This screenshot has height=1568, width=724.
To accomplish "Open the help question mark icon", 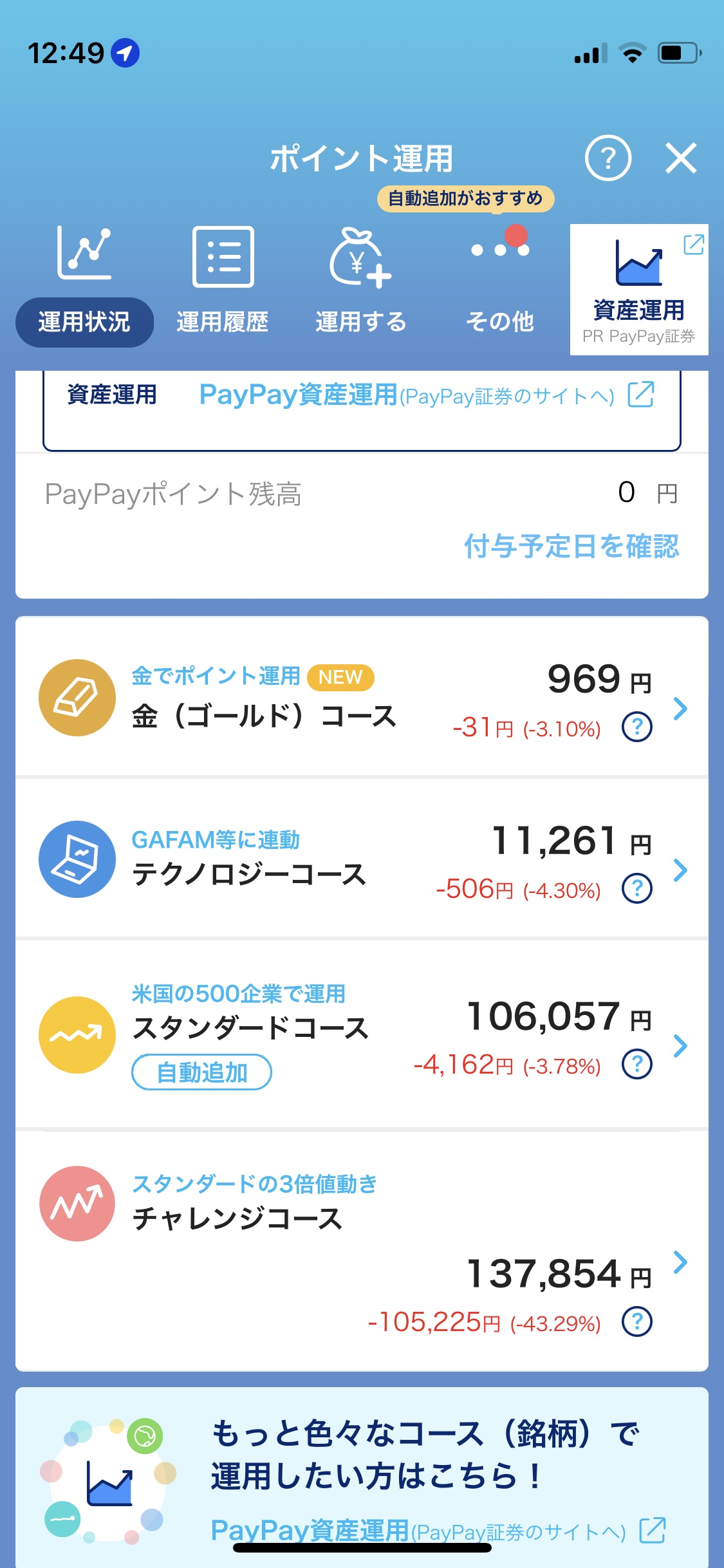I will pyautogui.click(x=608, y=158).
